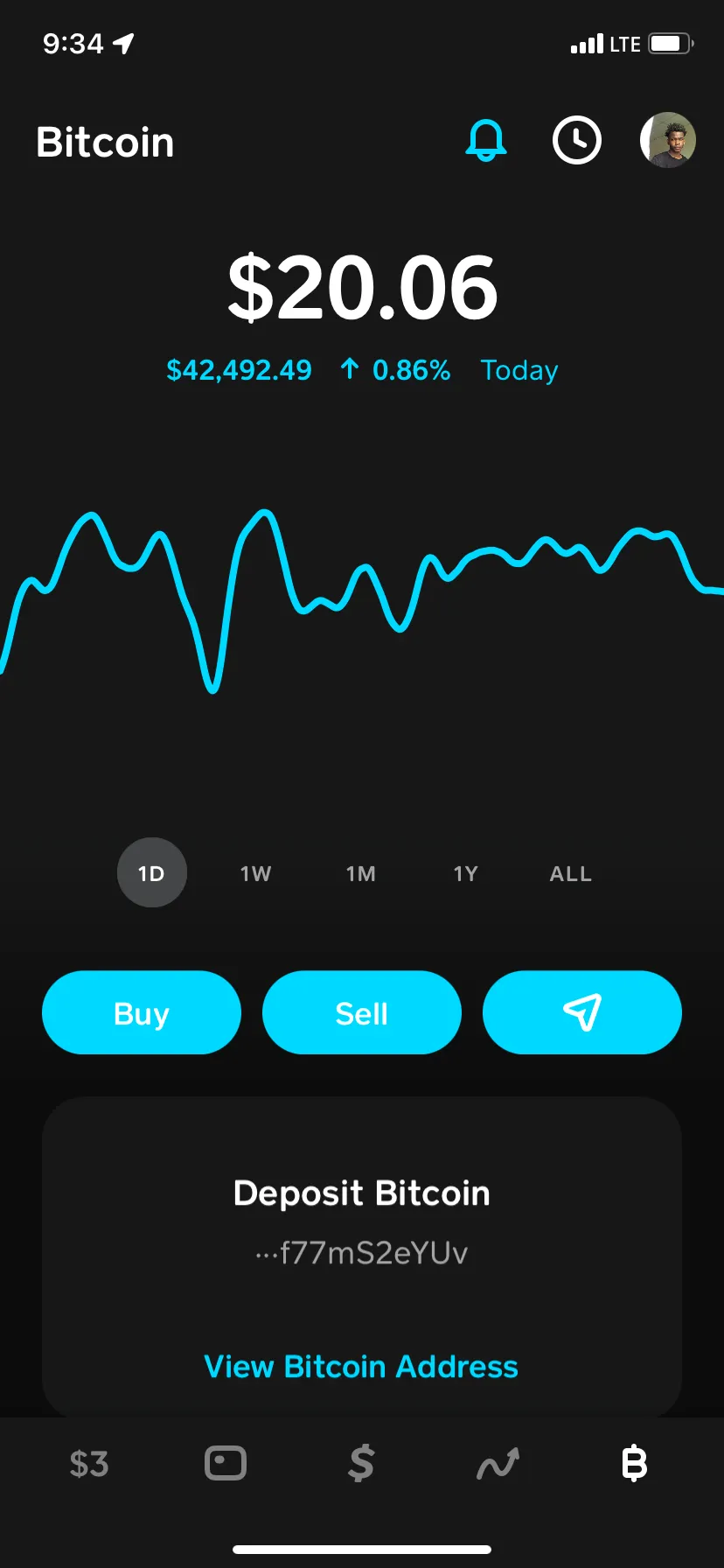Open the investing trend arrow tab
724x1568 pixels.
498,1463
